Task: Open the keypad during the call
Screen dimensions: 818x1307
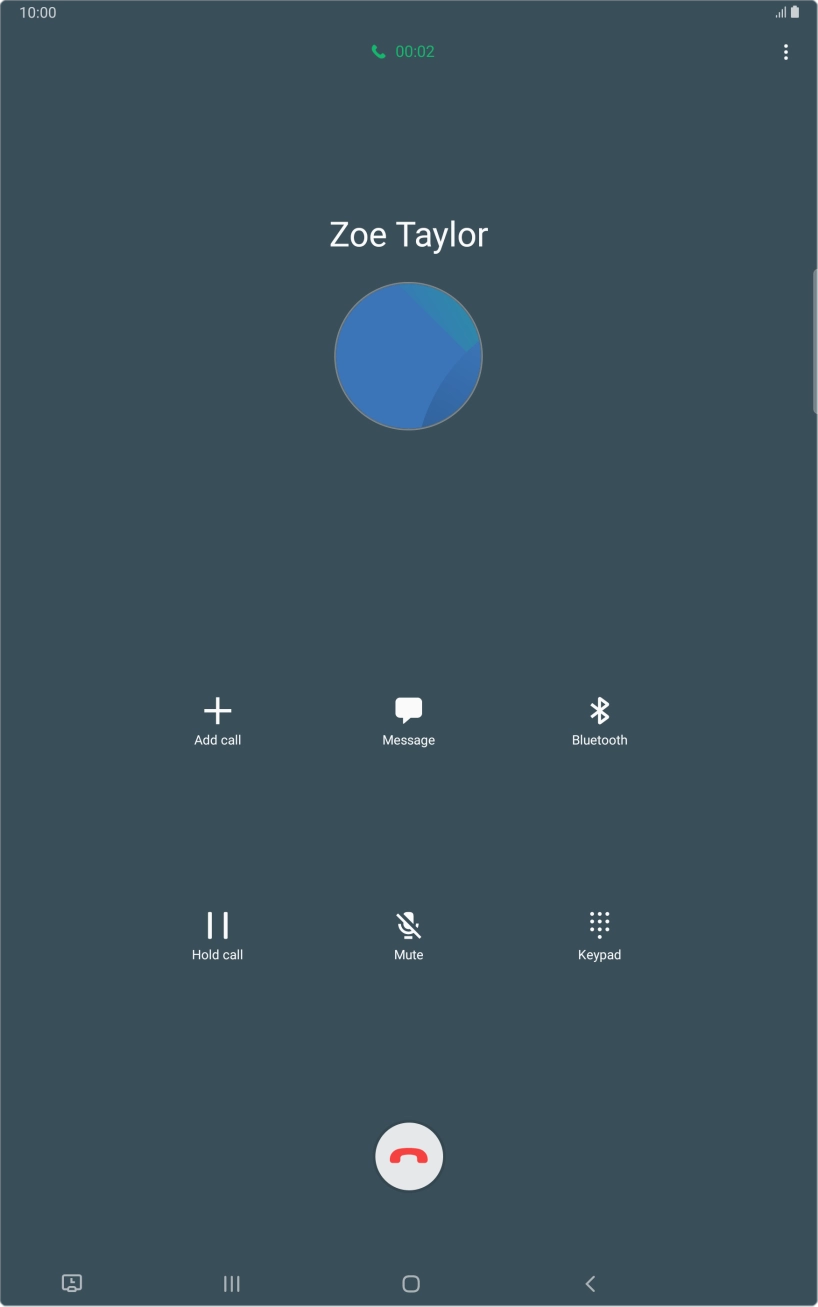Action: [x=599, y=933]
